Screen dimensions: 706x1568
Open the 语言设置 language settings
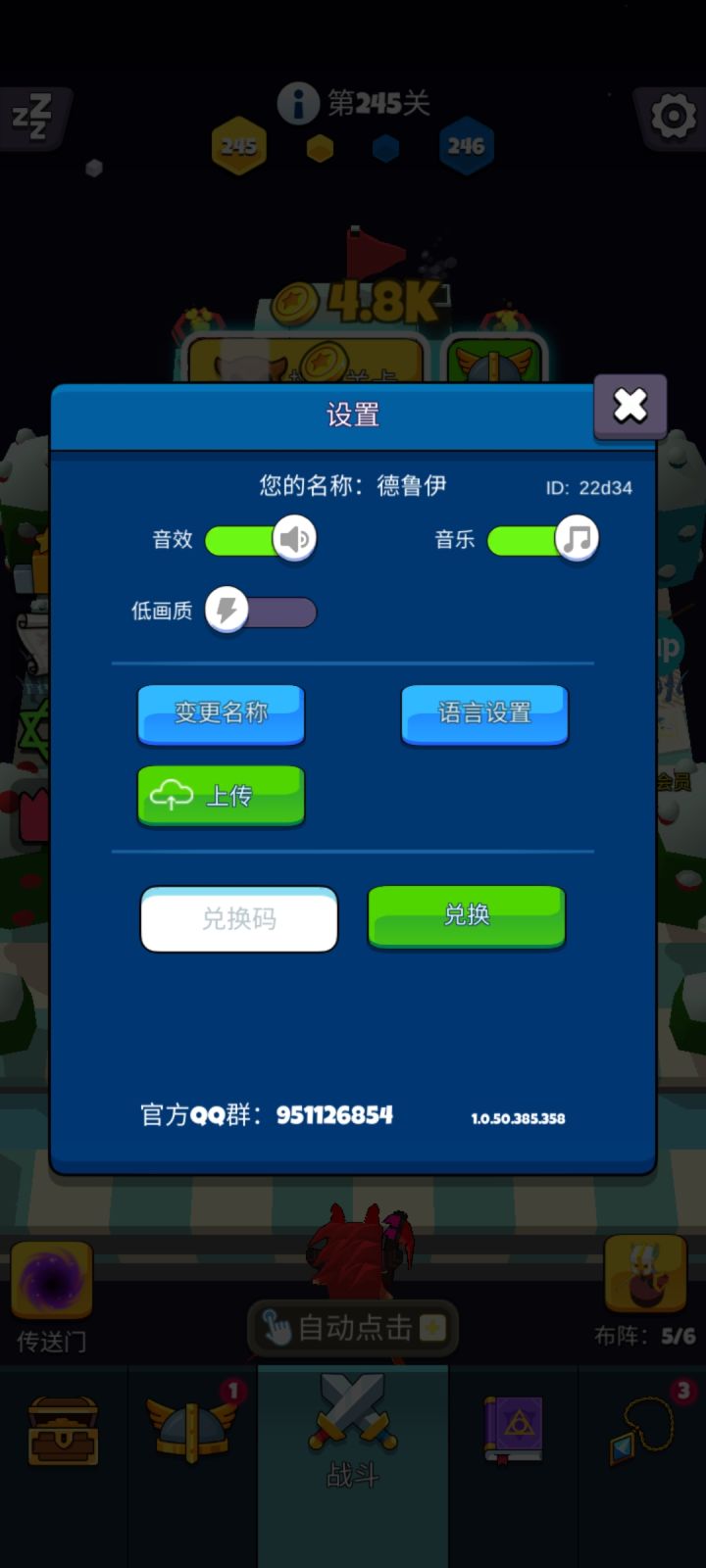pyautogui.click(x=484, y=715)
